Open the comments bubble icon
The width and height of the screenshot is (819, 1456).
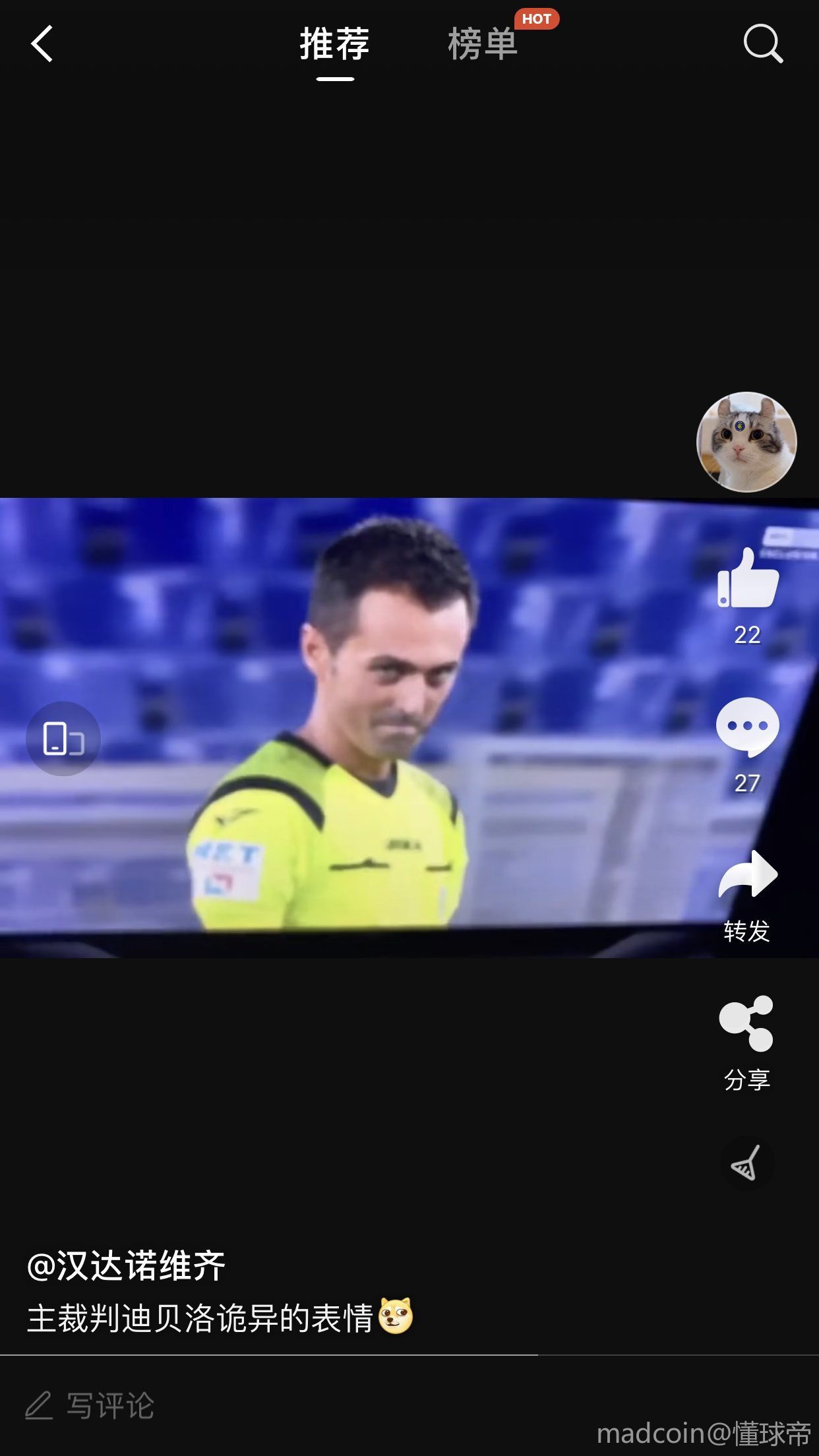pyautogui.click(x=747, y=728)
